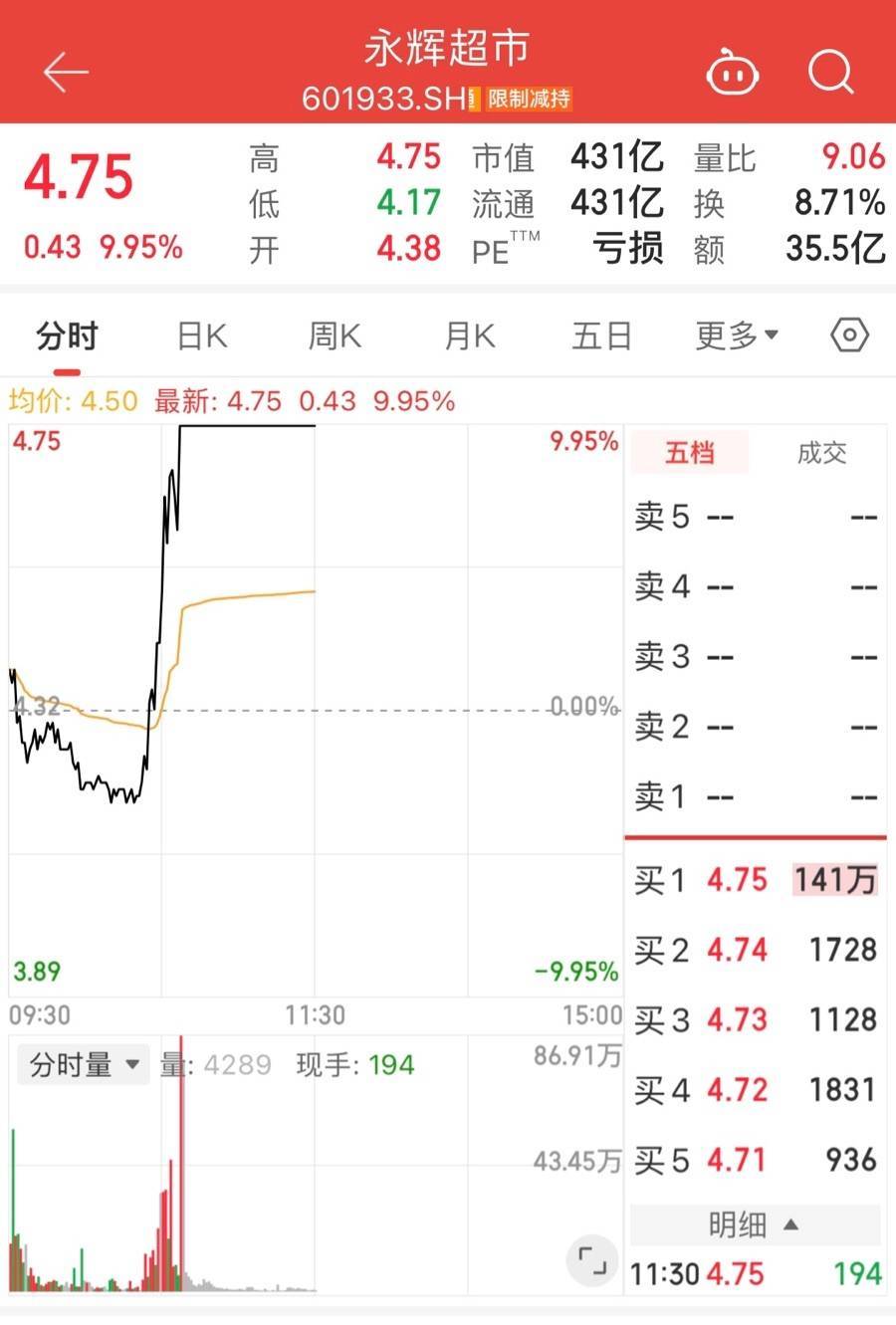Open the robot assistant icon

point(732,74)
